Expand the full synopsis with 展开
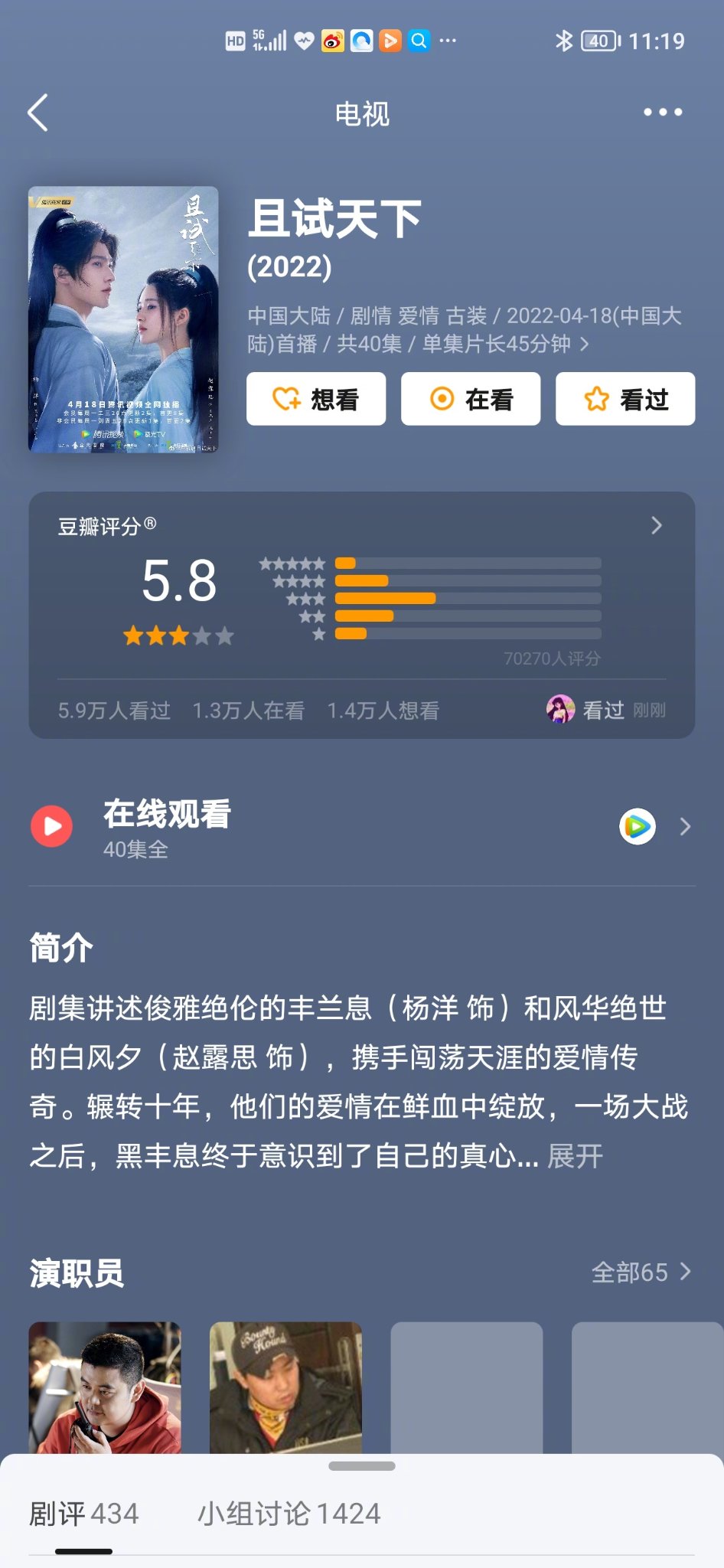 (x=576, y=1156)
